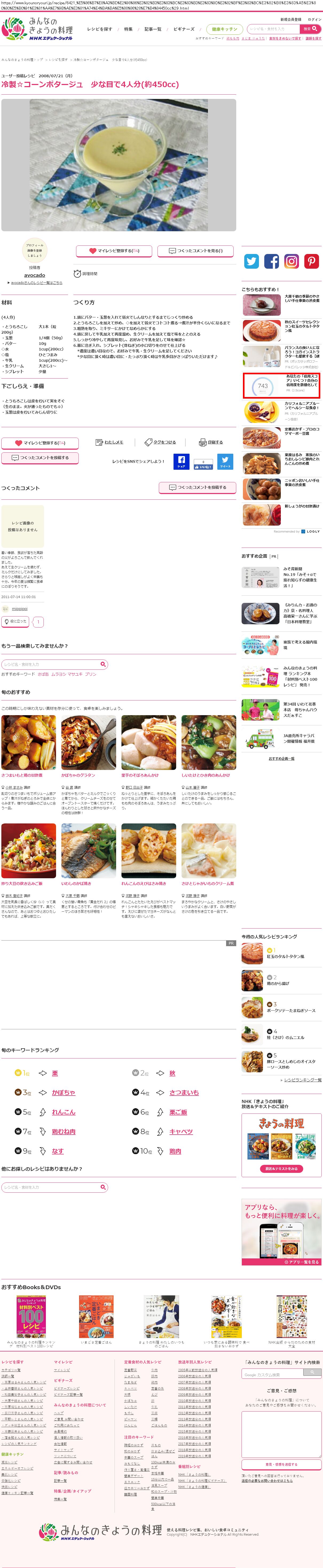Open the Instagram icon in the sidebar

tap(292, 261)
